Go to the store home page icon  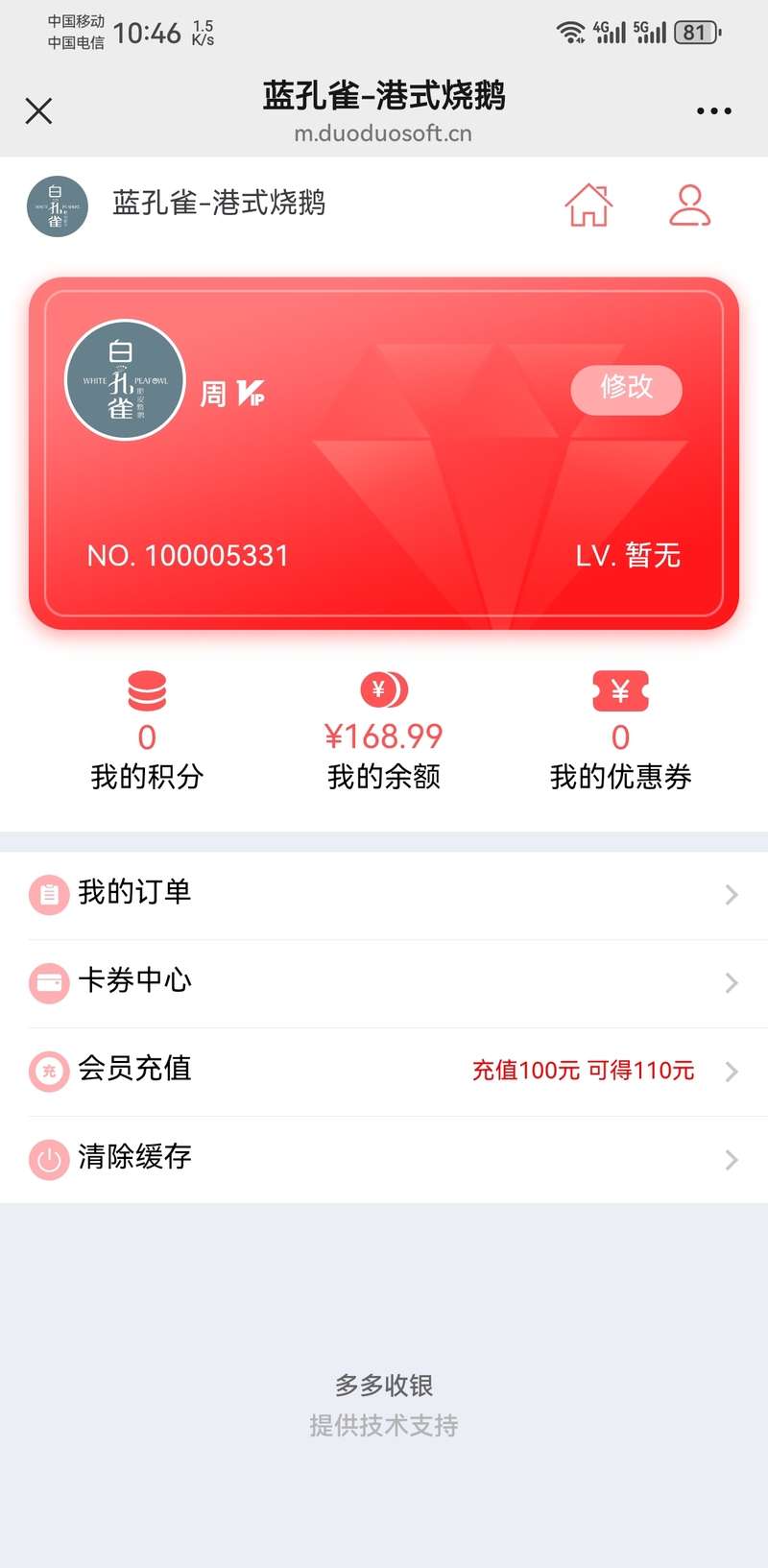click(588, 205)
